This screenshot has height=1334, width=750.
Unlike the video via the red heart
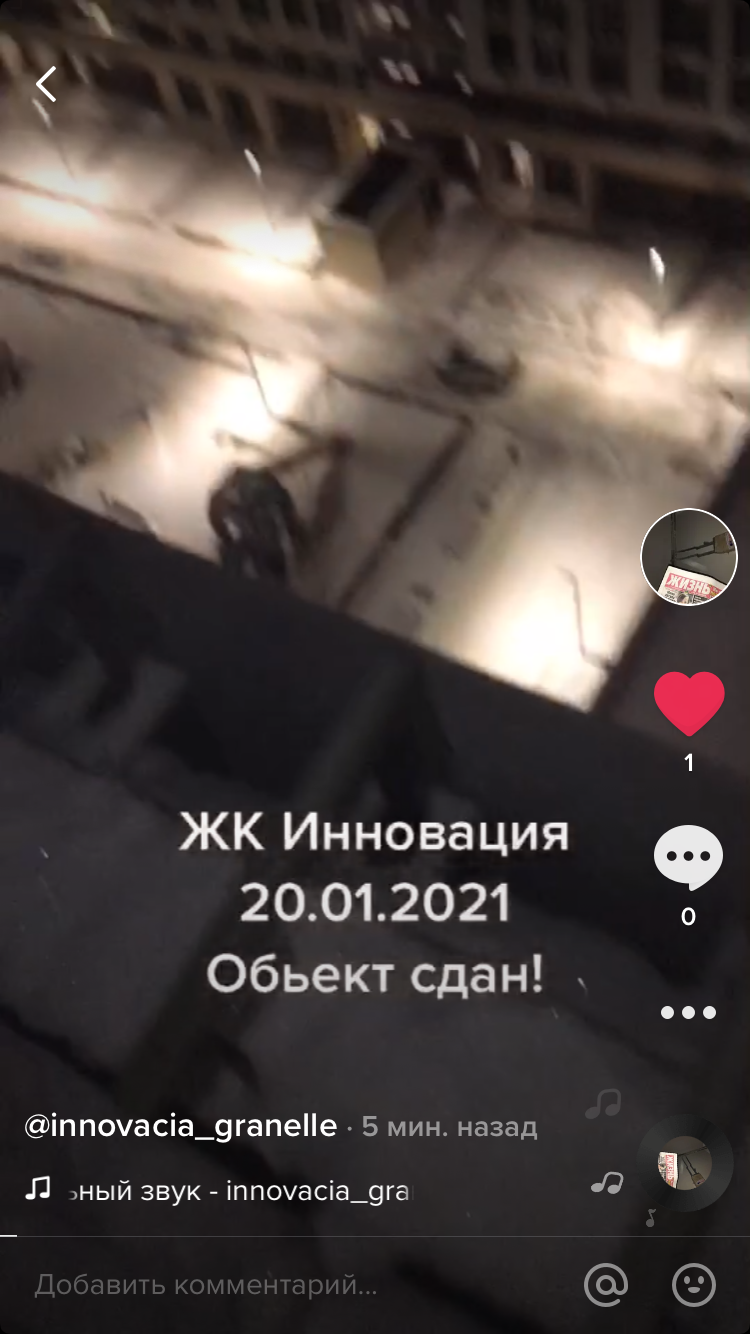click(689, 704)
